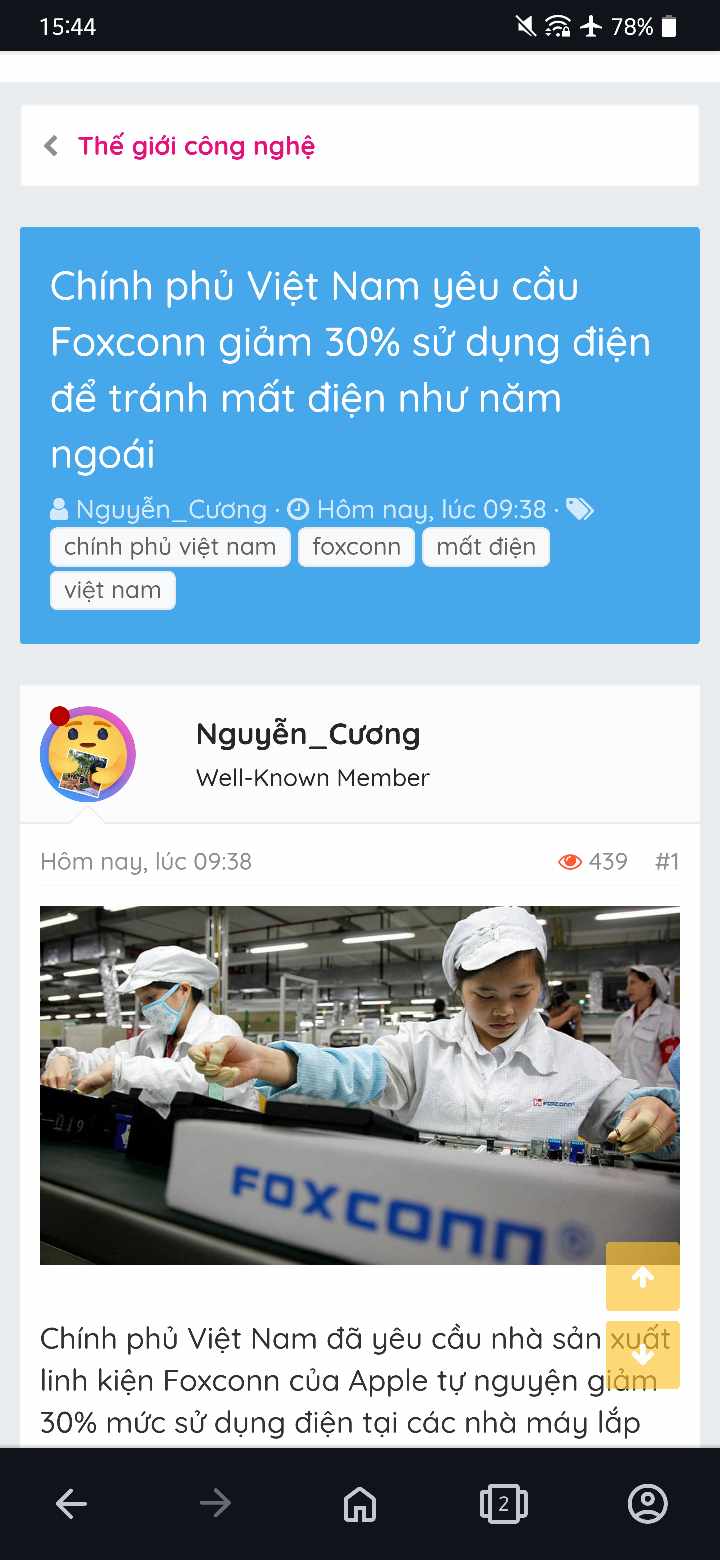Jump to top with the up arrow
The width and height of the screenshot is (720, 1560).
point(642,1276)
